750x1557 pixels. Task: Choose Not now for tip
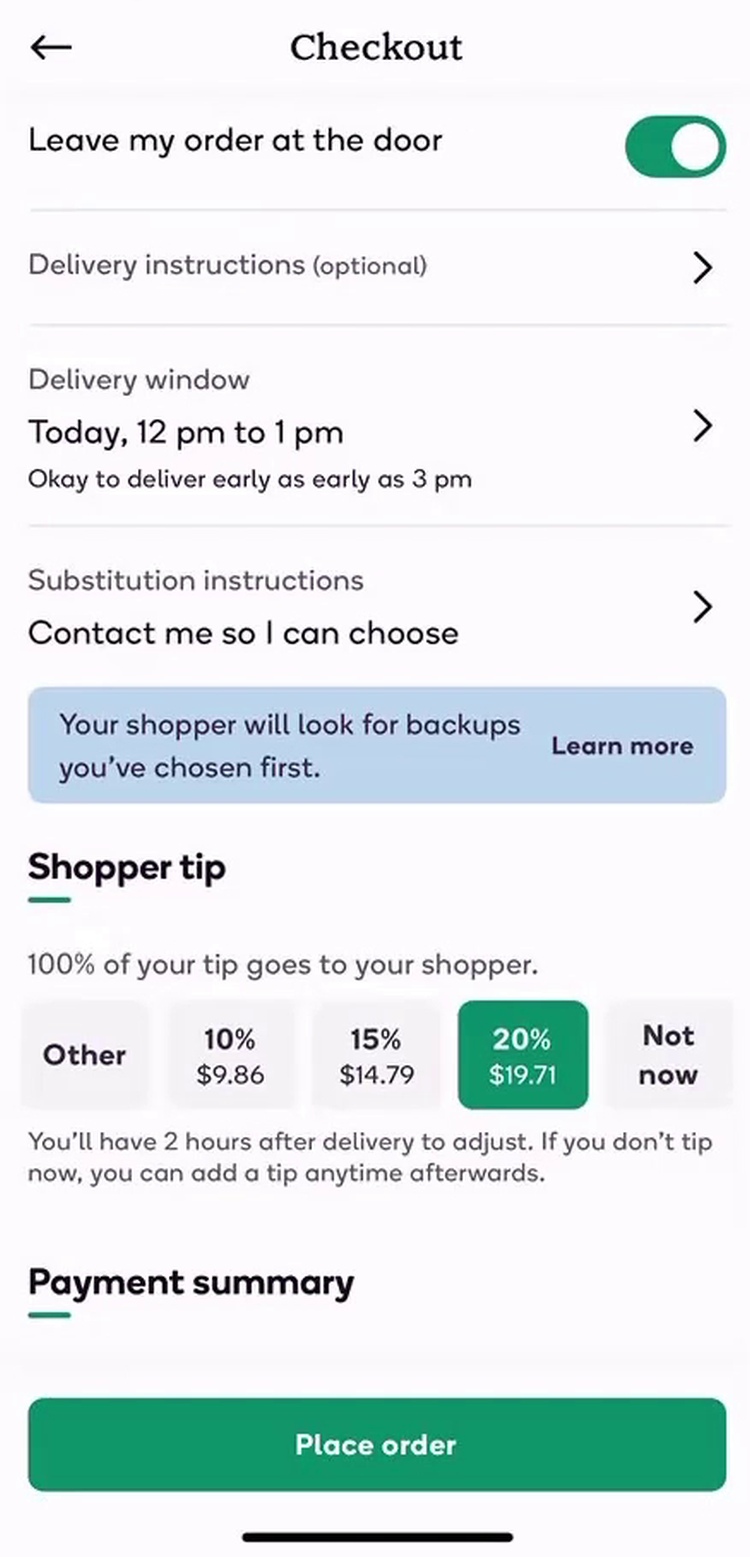[x=668, y=1055]
